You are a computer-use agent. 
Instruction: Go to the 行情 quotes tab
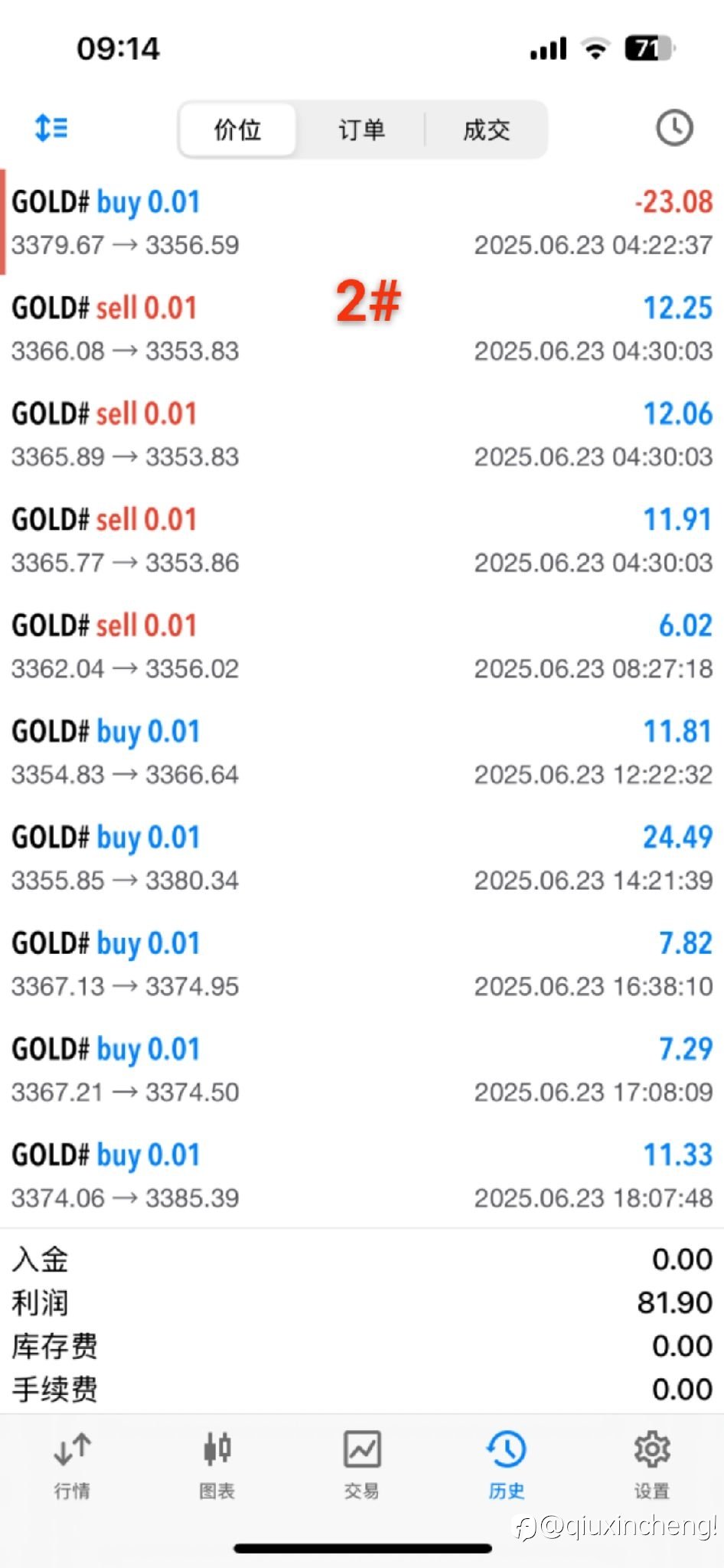[72, 1465]
